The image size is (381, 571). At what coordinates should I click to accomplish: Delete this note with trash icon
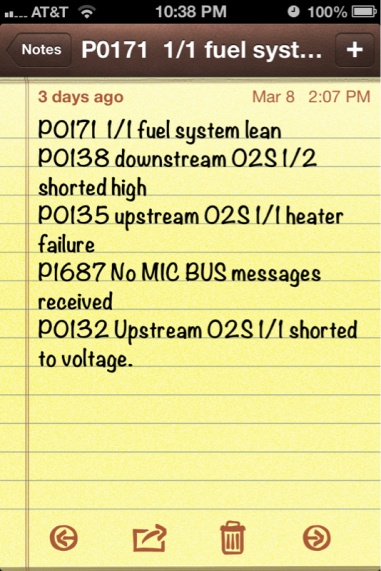coord(233,538)
